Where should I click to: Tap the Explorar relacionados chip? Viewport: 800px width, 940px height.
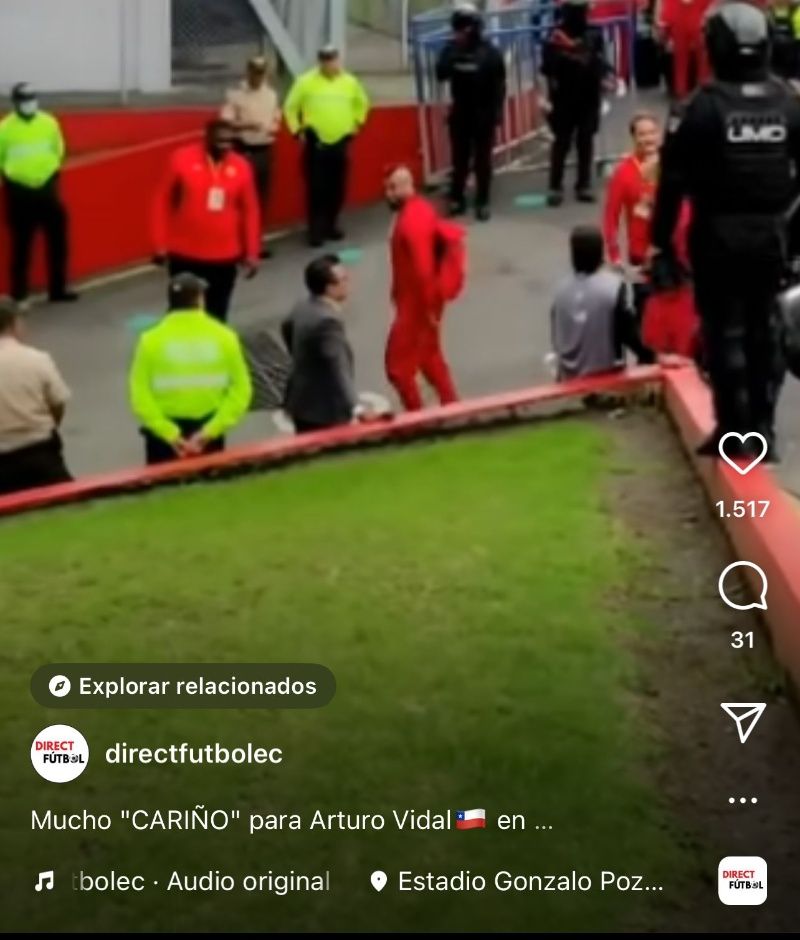(183, 686)
